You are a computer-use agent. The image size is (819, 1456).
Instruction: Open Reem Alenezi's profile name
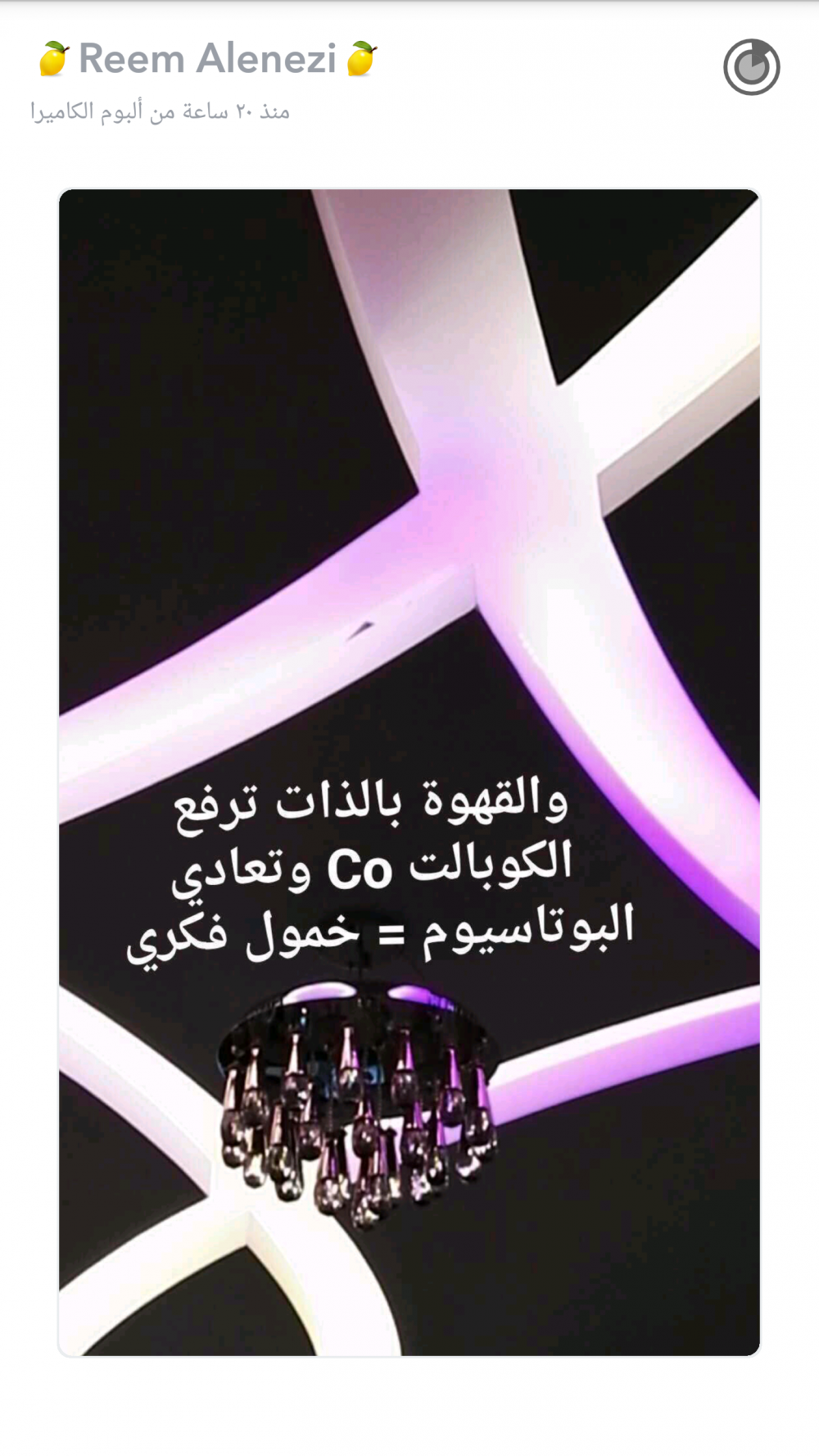[207, 60]
